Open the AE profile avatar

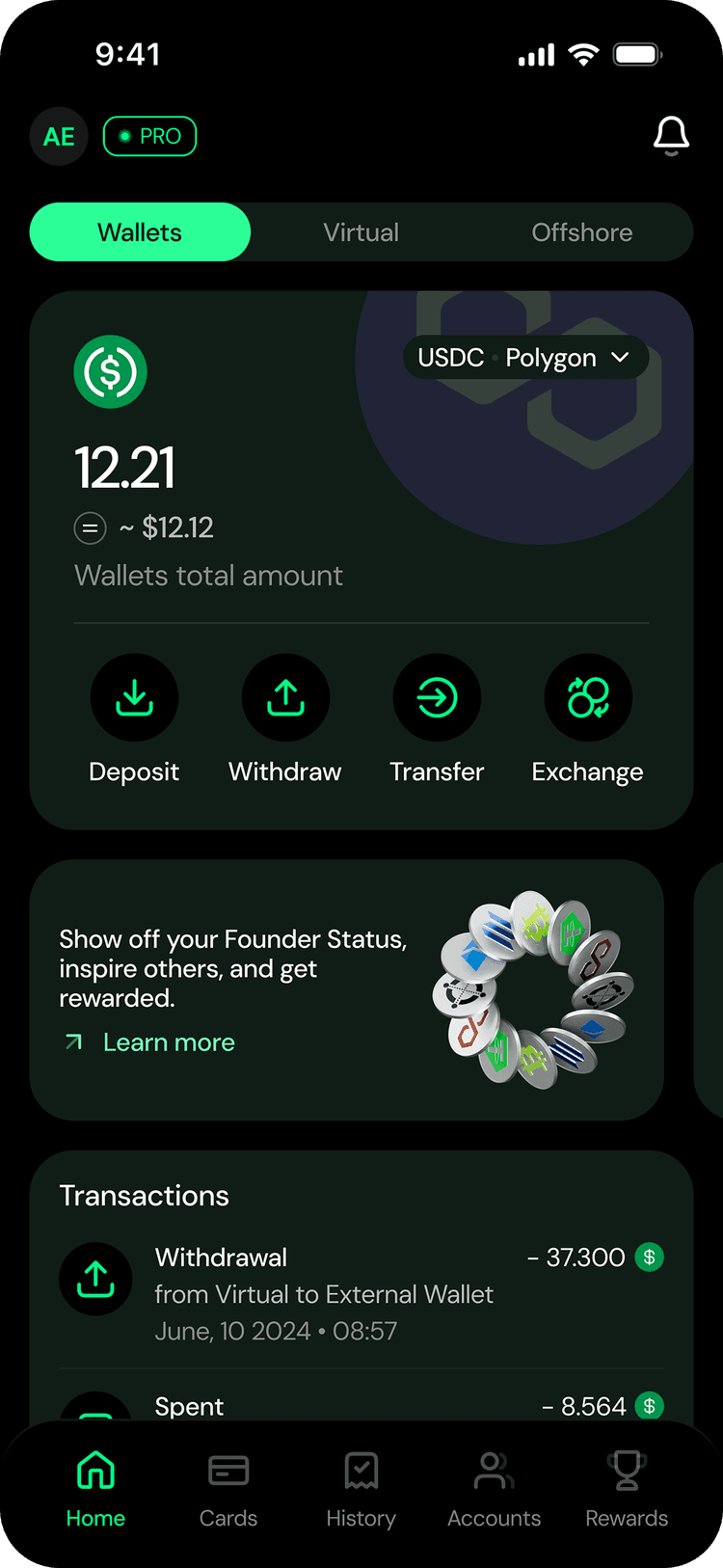pos(59,136)
